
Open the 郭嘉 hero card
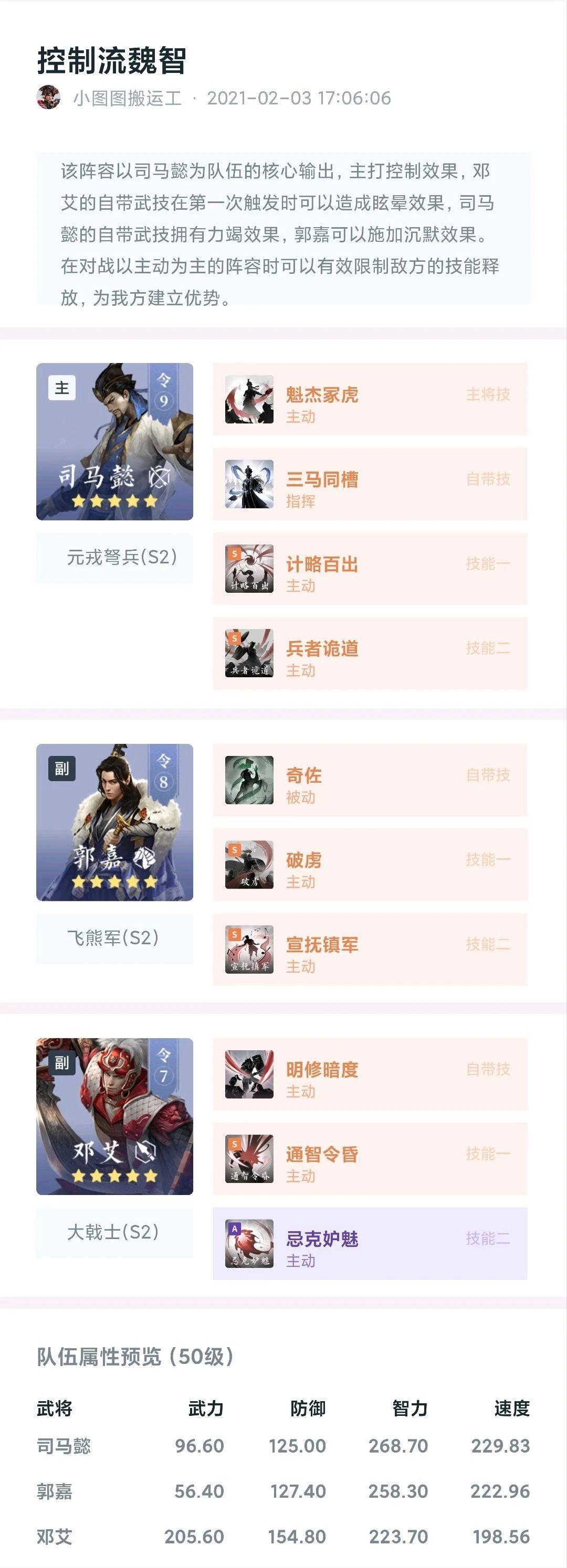pyautogui.click(x=114, y=823)
